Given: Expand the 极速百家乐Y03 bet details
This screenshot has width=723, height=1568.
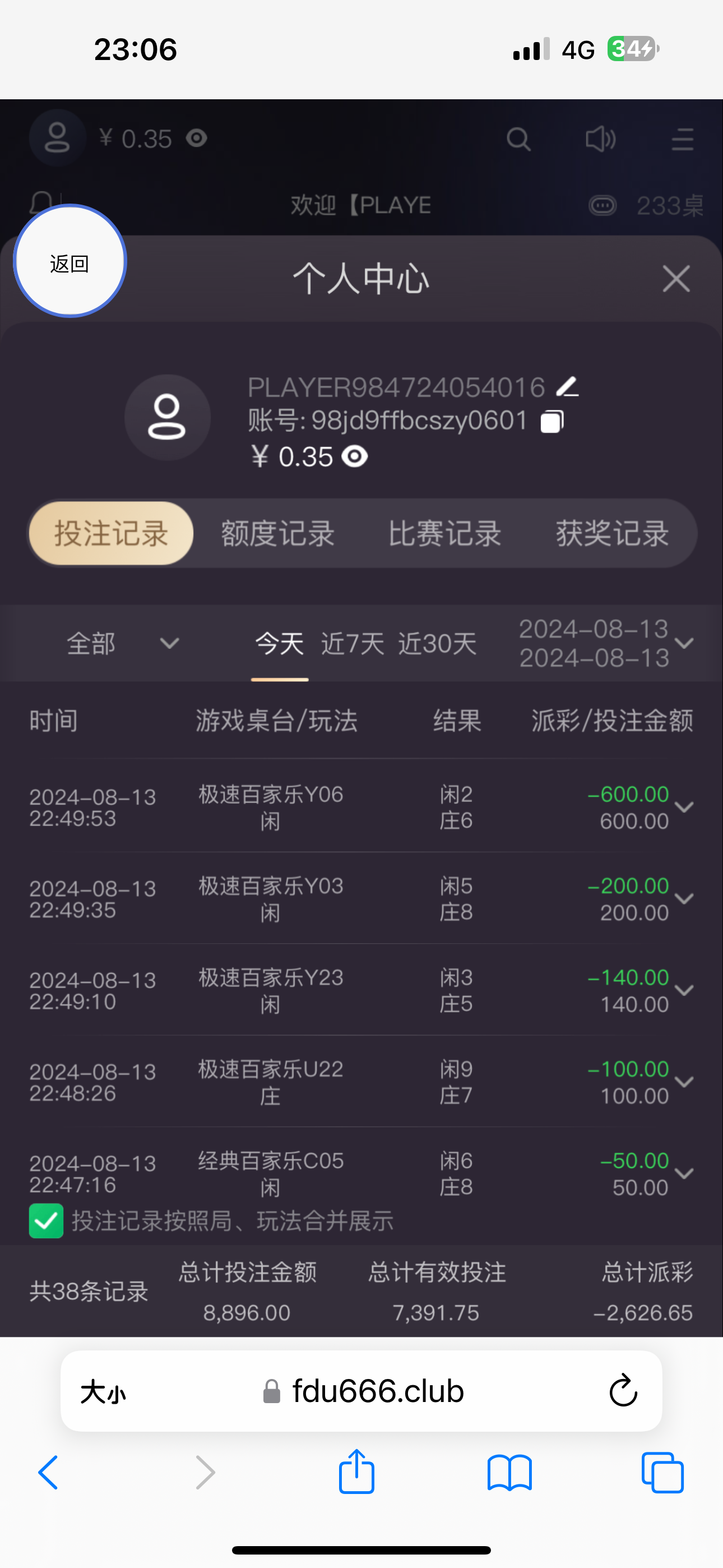Looking at the screenshot, I should [x=684, y=899].
